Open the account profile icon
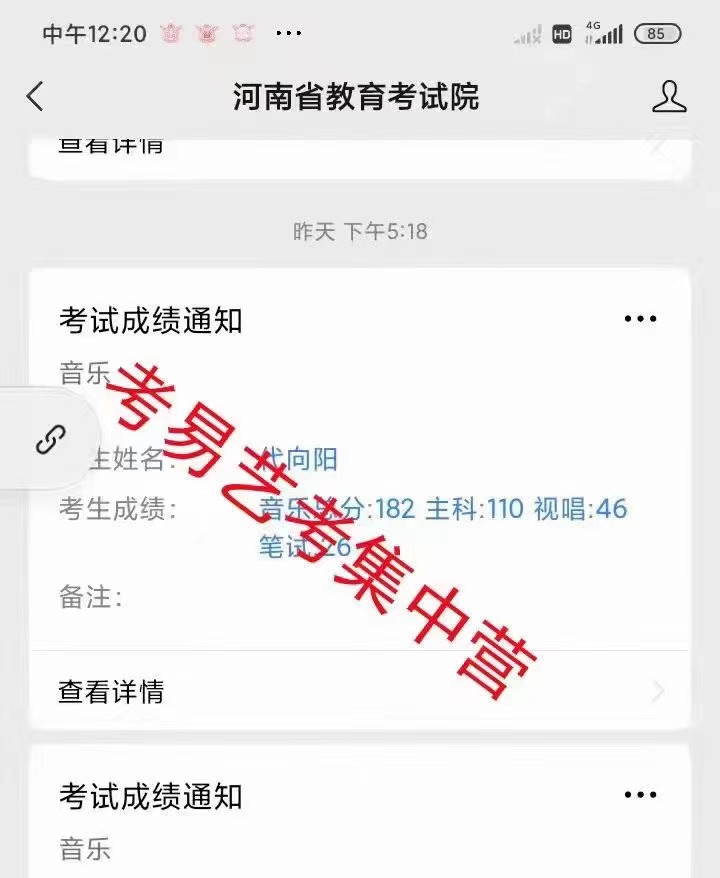The width and height of the screenshot is (720, 878). click(x=669, y=97)
